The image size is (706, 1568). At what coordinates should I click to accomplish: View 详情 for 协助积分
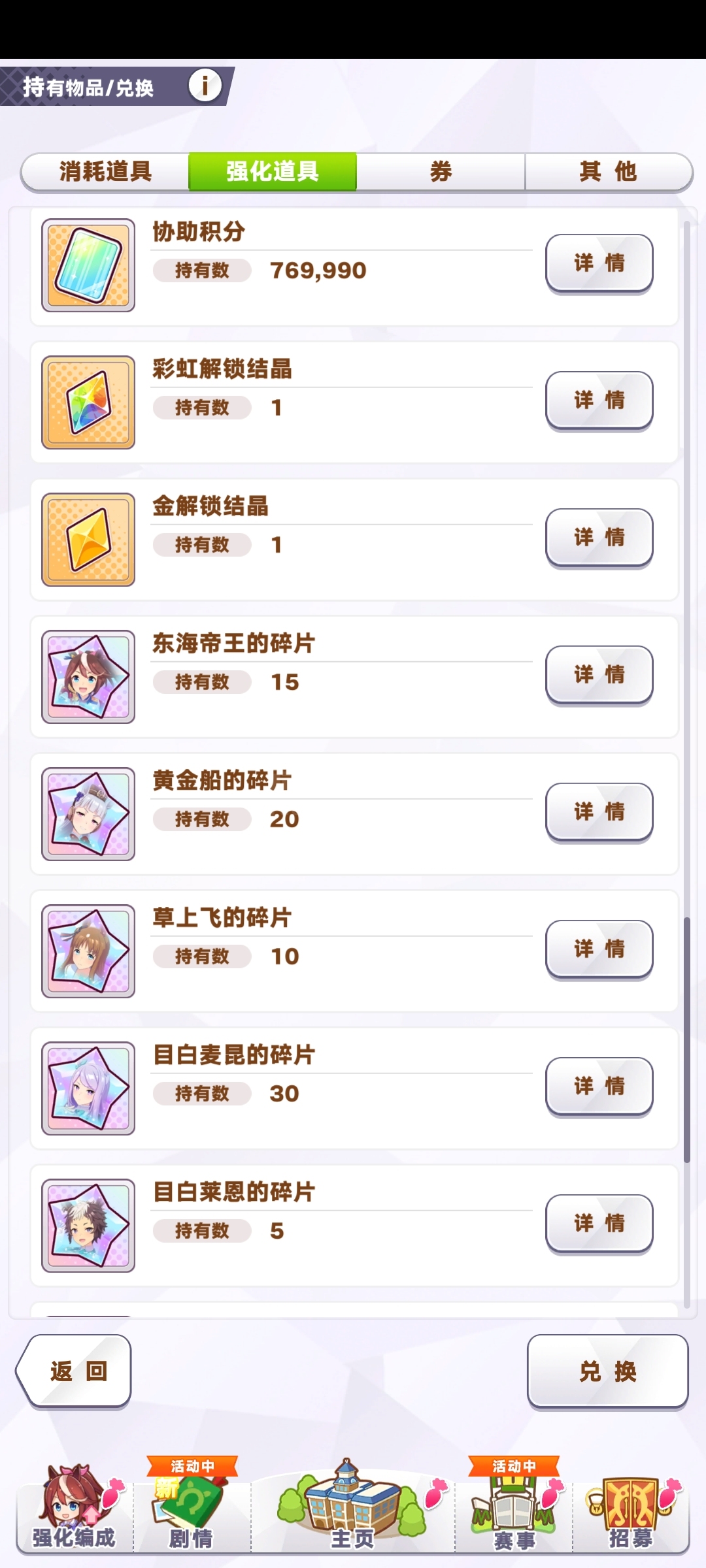pos(599,263)
